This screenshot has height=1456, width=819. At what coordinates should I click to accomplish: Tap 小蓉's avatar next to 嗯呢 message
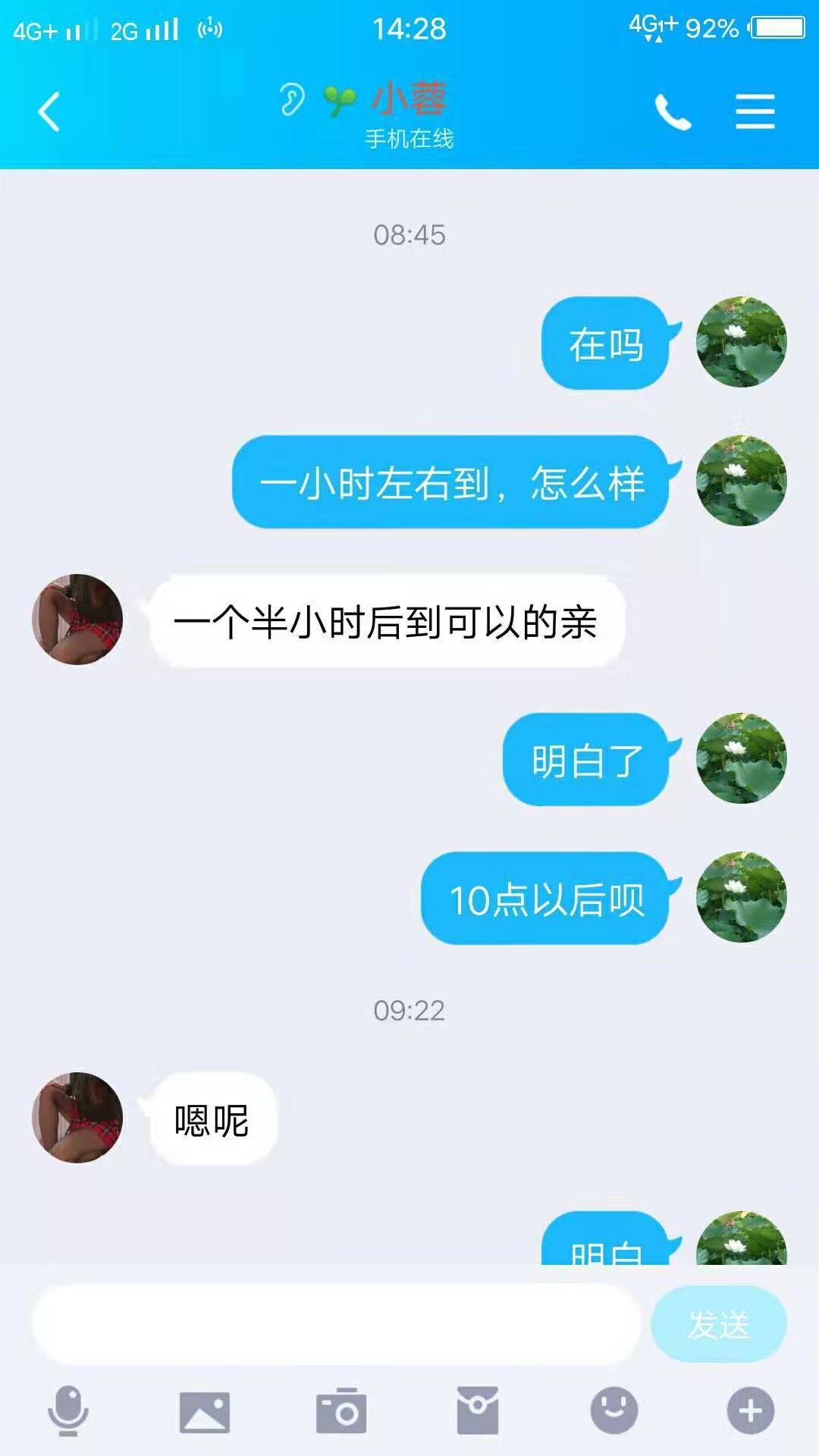pos(80,1115)
